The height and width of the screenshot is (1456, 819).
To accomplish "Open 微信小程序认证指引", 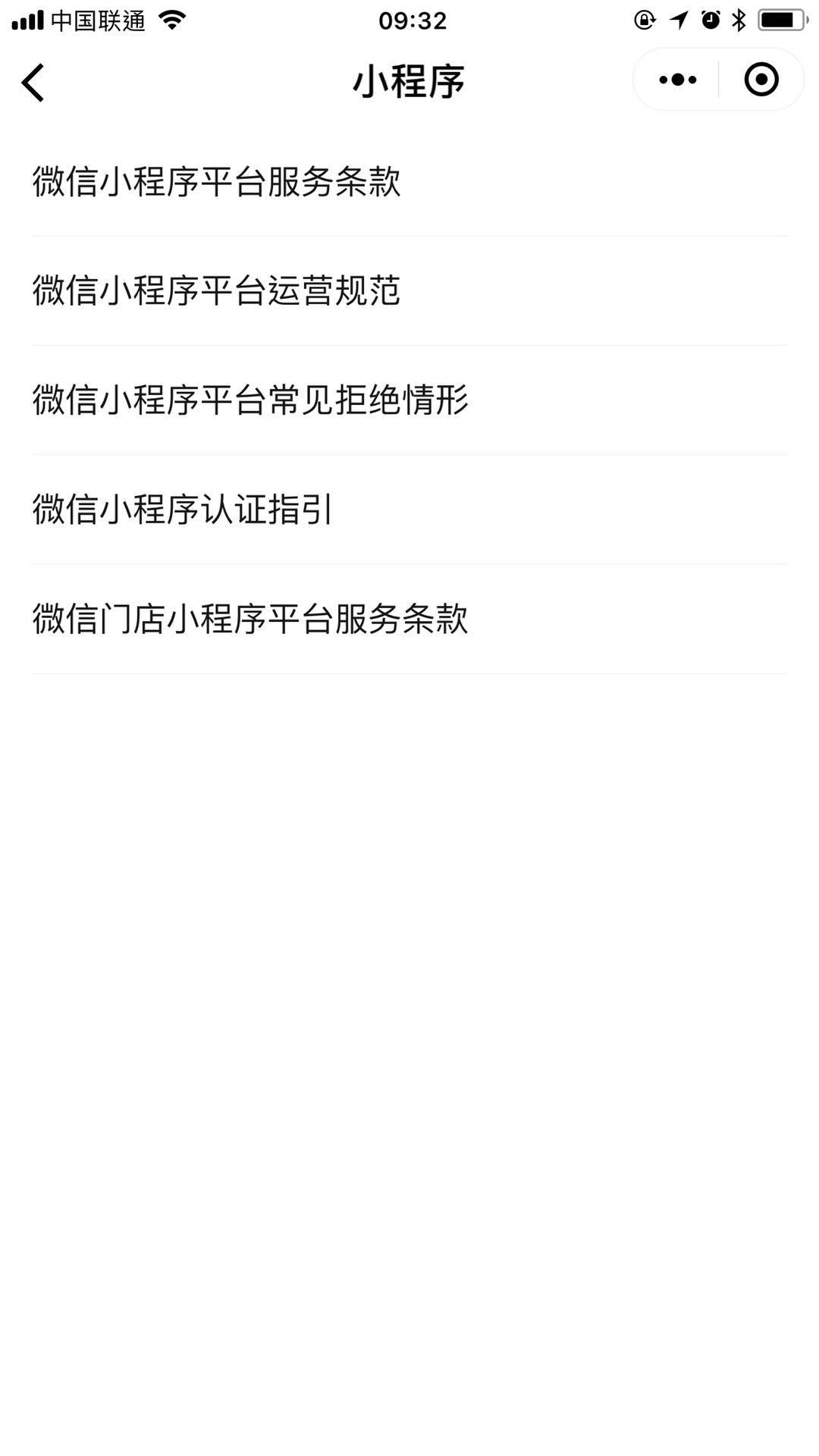I will pyautogui.click(x=409, y=510).
